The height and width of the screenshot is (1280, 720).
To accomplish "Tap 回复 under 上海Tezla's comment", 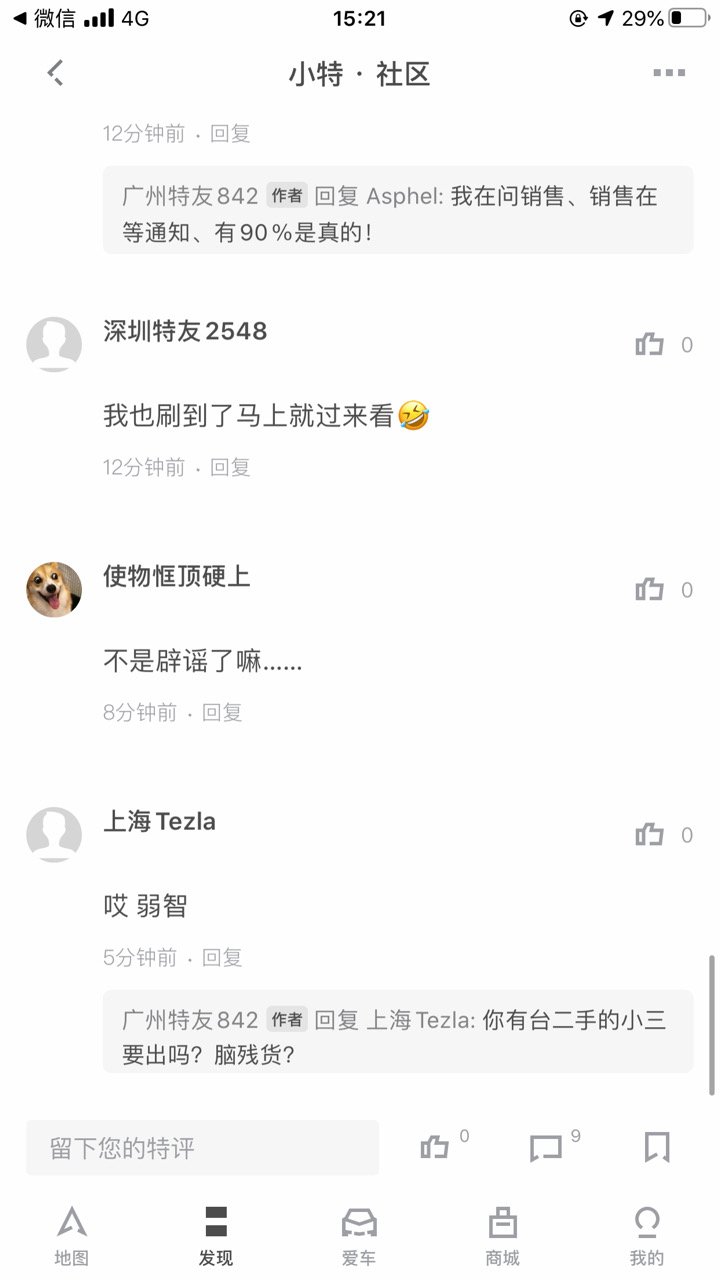I will tap(220, 957).
